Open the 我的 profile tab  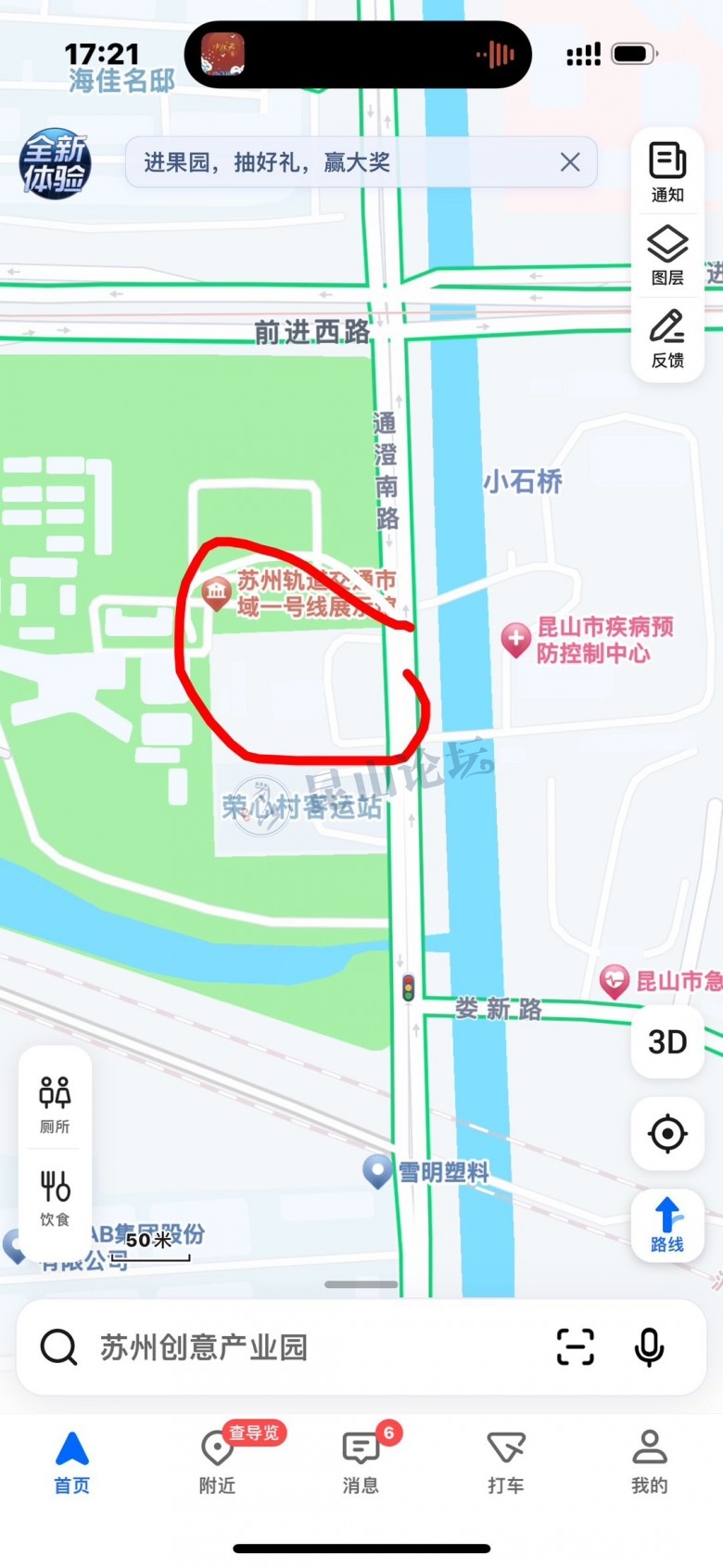(650, 1460)
